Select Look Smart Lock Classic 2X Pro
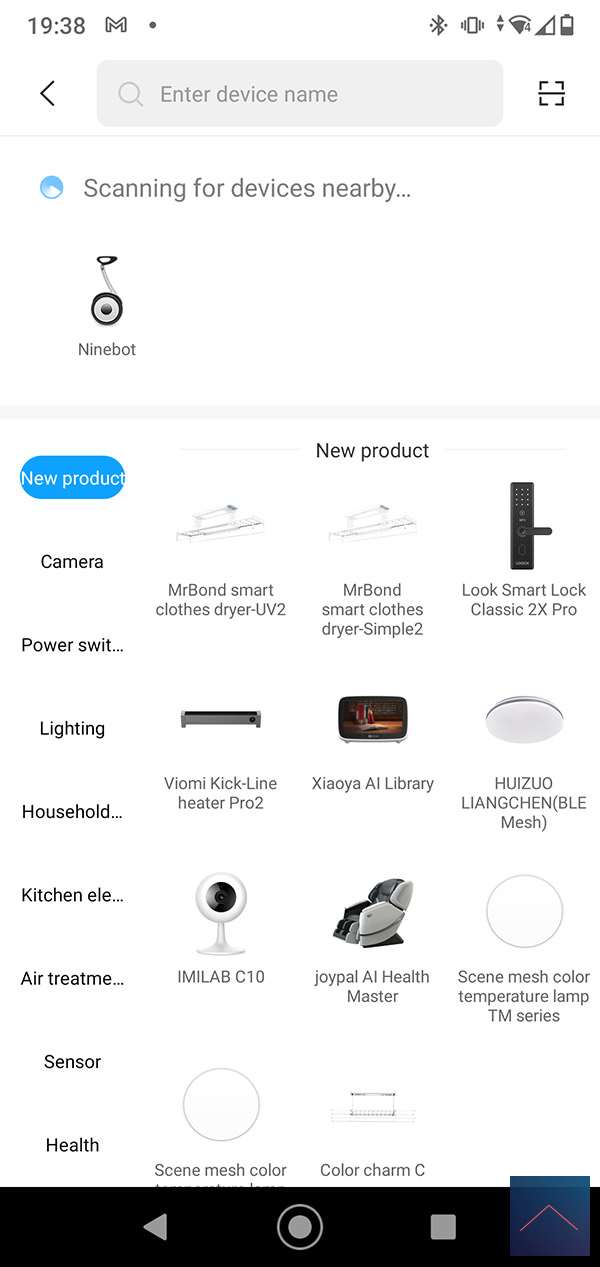This screenshot has width=600, height=1267. click(x=524, y=550)
